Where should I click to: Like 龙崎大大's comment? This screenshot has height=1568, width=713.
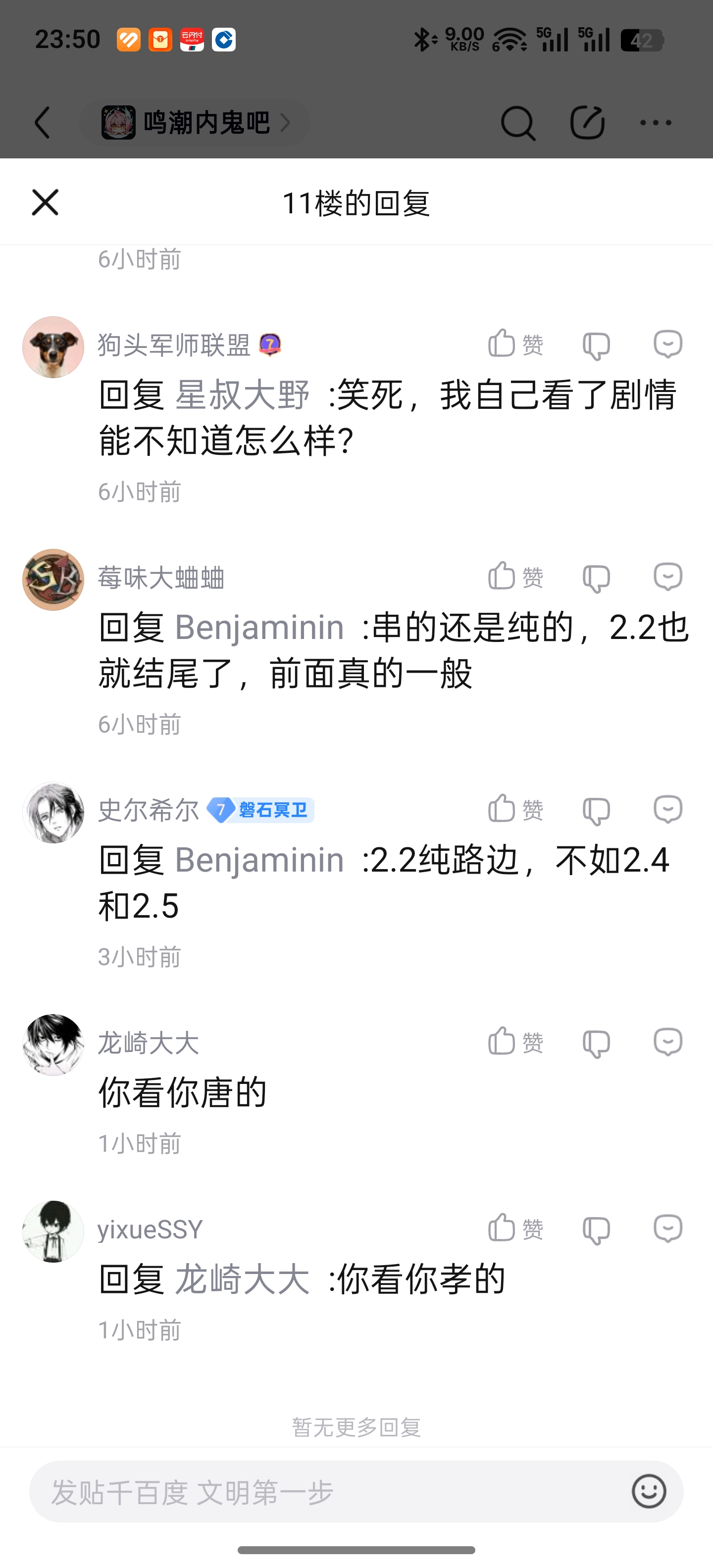coord(515,1043)
